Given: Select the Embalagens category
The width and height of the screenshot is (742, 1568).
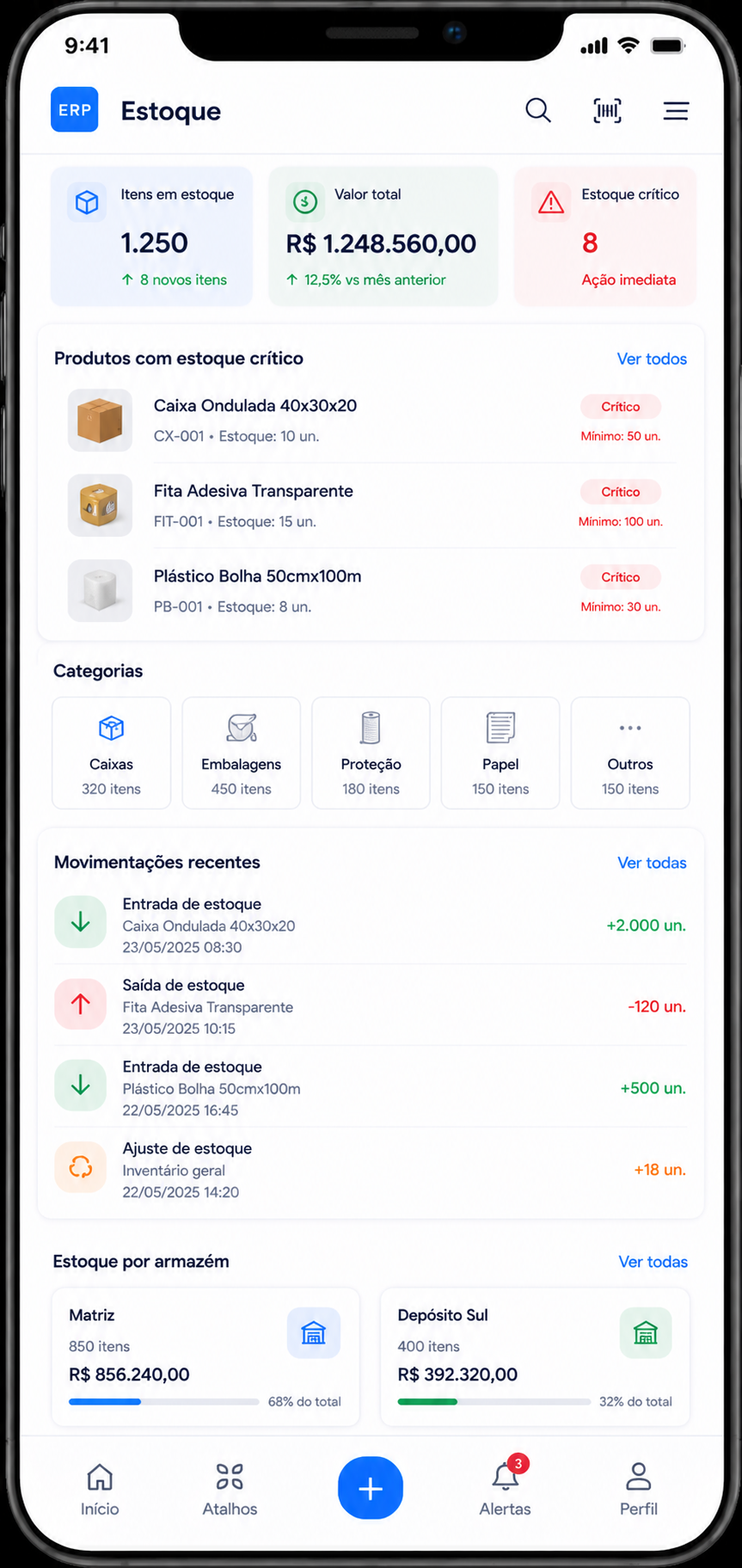Looking at the screenshot, I should click(x=242, y=753).
